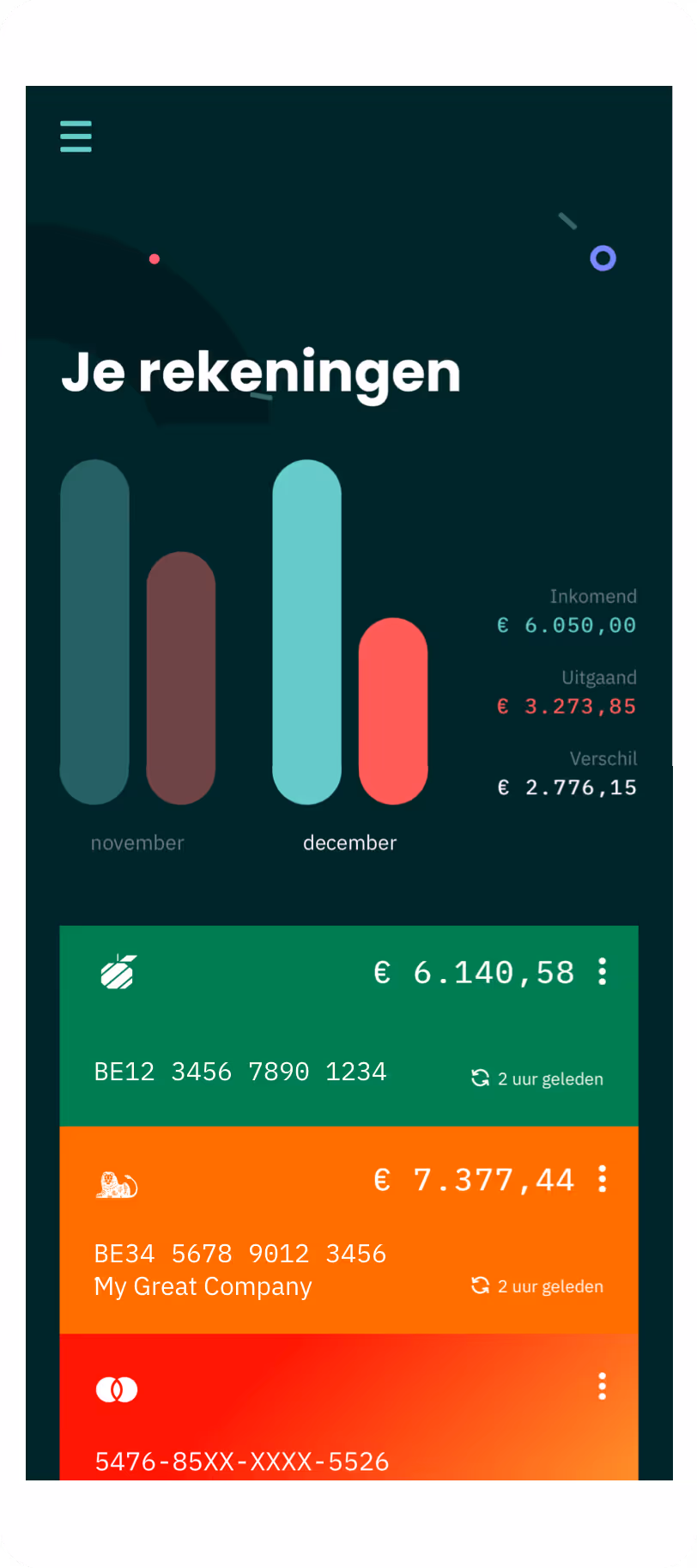Refresh the My Great Company account
Viewport: 697px width, 1568px height.
pyautogui.click(x=481, y=1285)
